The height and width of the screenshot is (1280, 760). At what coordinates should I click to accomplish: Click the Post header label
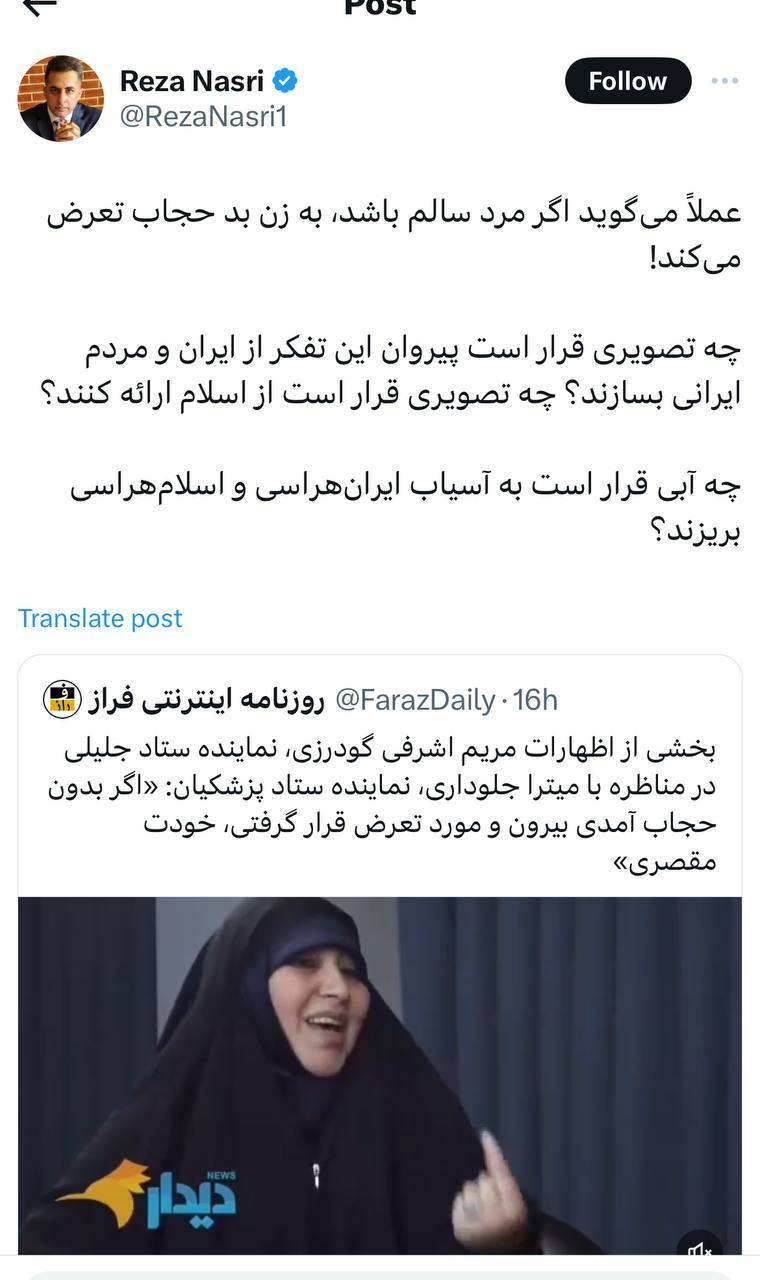[379, 8]
